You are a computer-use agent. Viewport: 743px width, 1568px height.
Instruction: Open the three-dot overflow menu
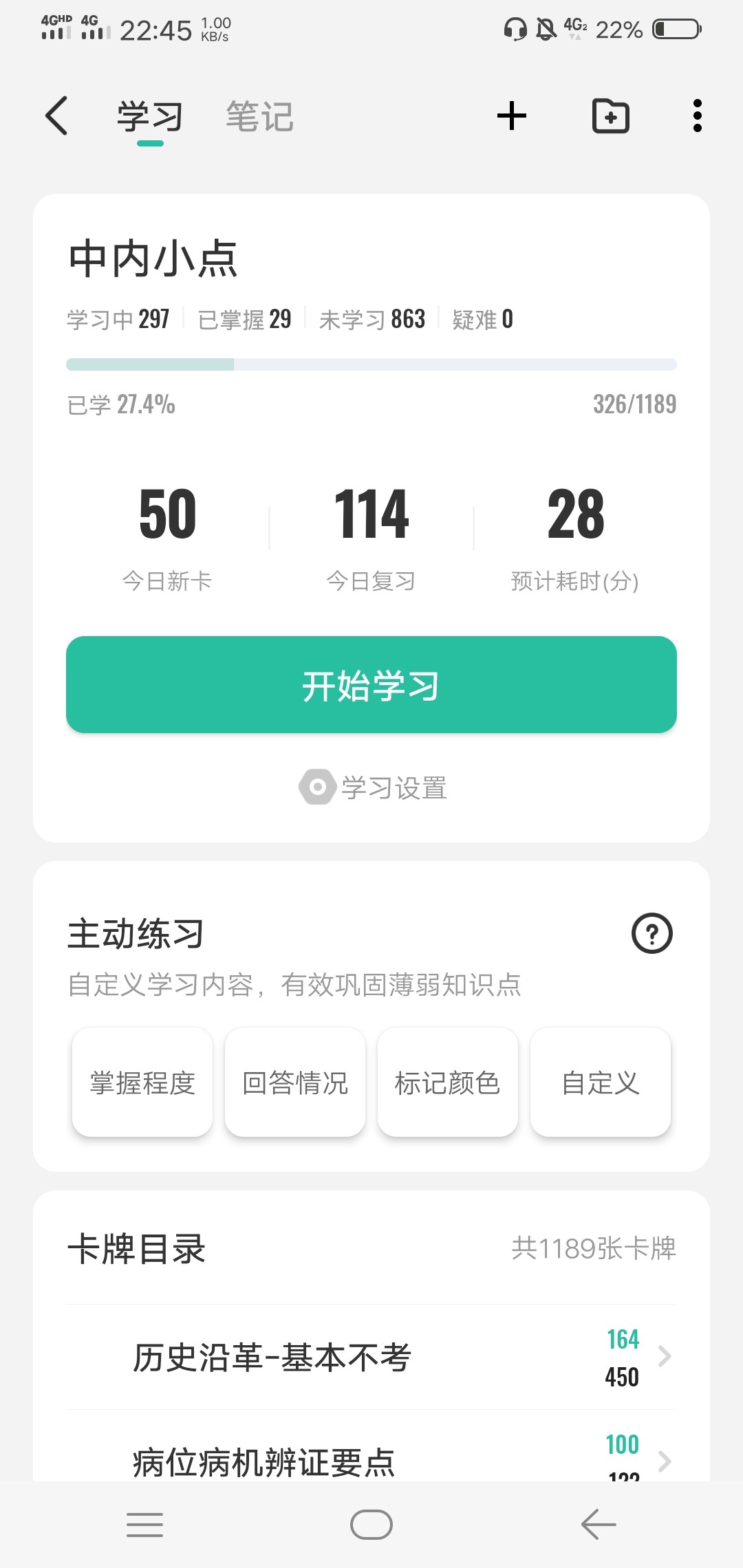(697, 116)
